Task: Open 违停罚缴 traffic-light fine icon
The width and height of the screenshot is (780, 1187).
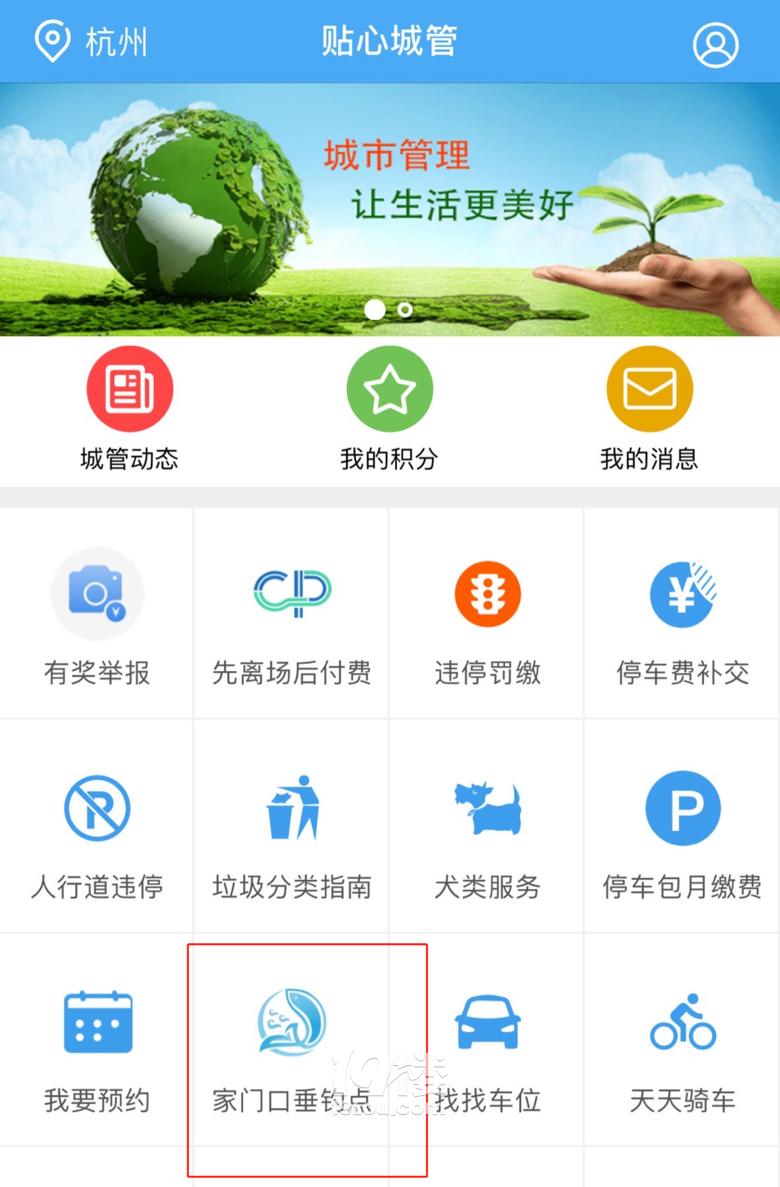Action: click(487, 593)
